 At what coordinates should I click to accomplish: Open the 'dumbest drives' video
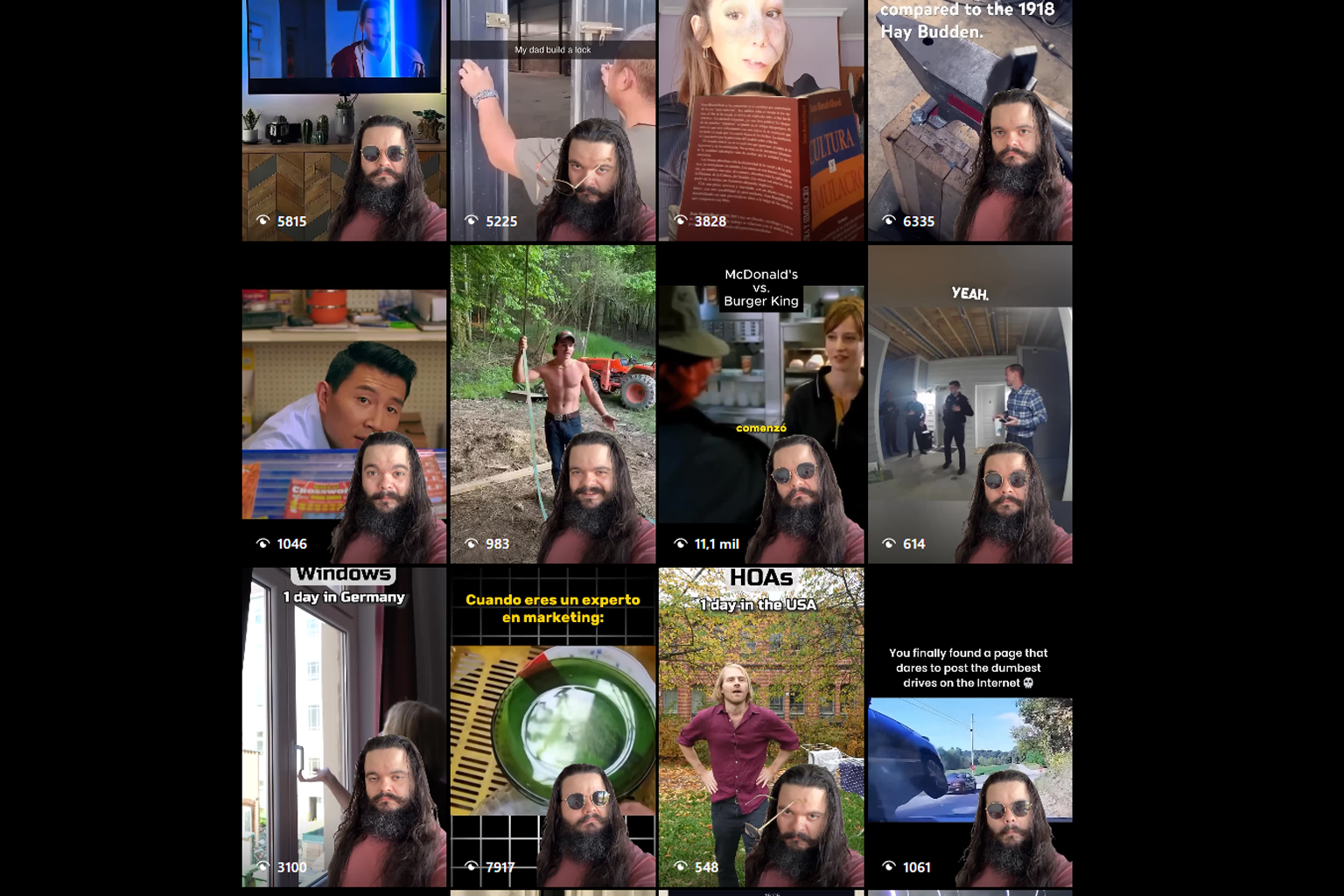coord(969,726)
